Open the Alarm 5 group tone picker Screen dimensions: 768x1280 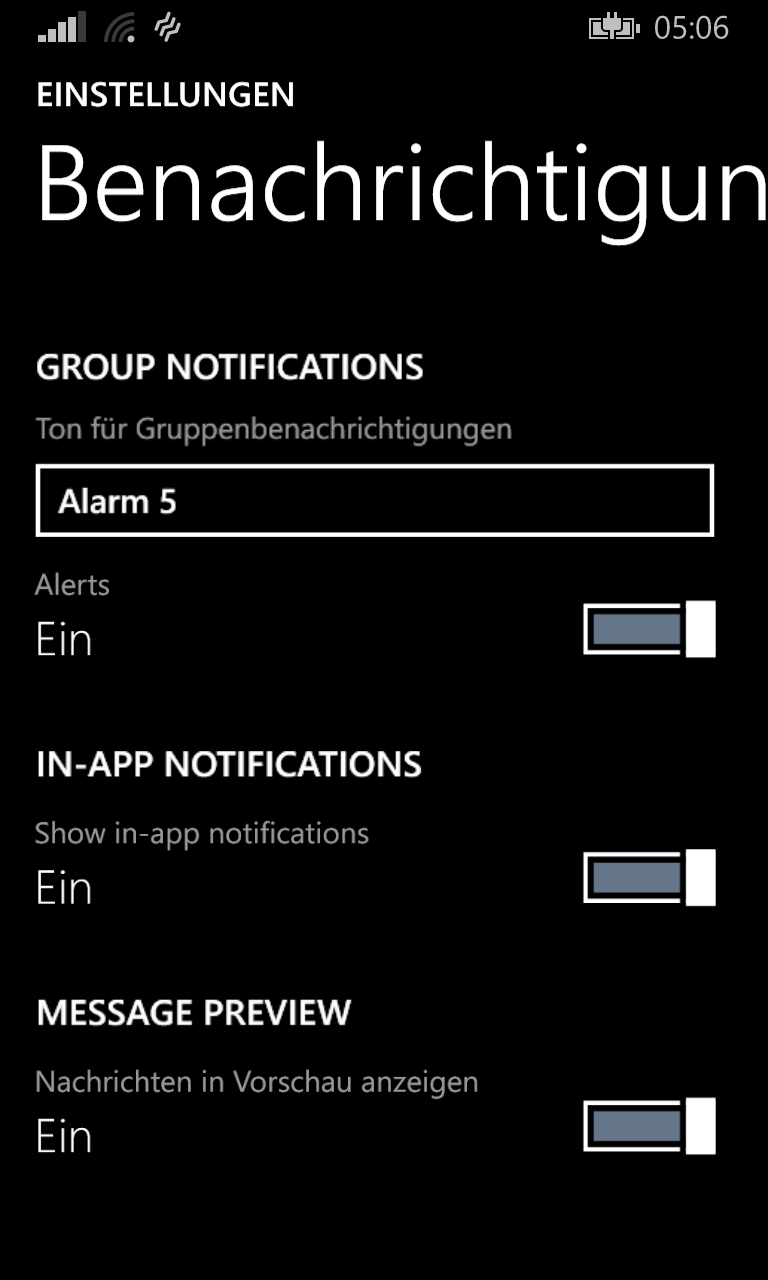[x=374, y=500]
